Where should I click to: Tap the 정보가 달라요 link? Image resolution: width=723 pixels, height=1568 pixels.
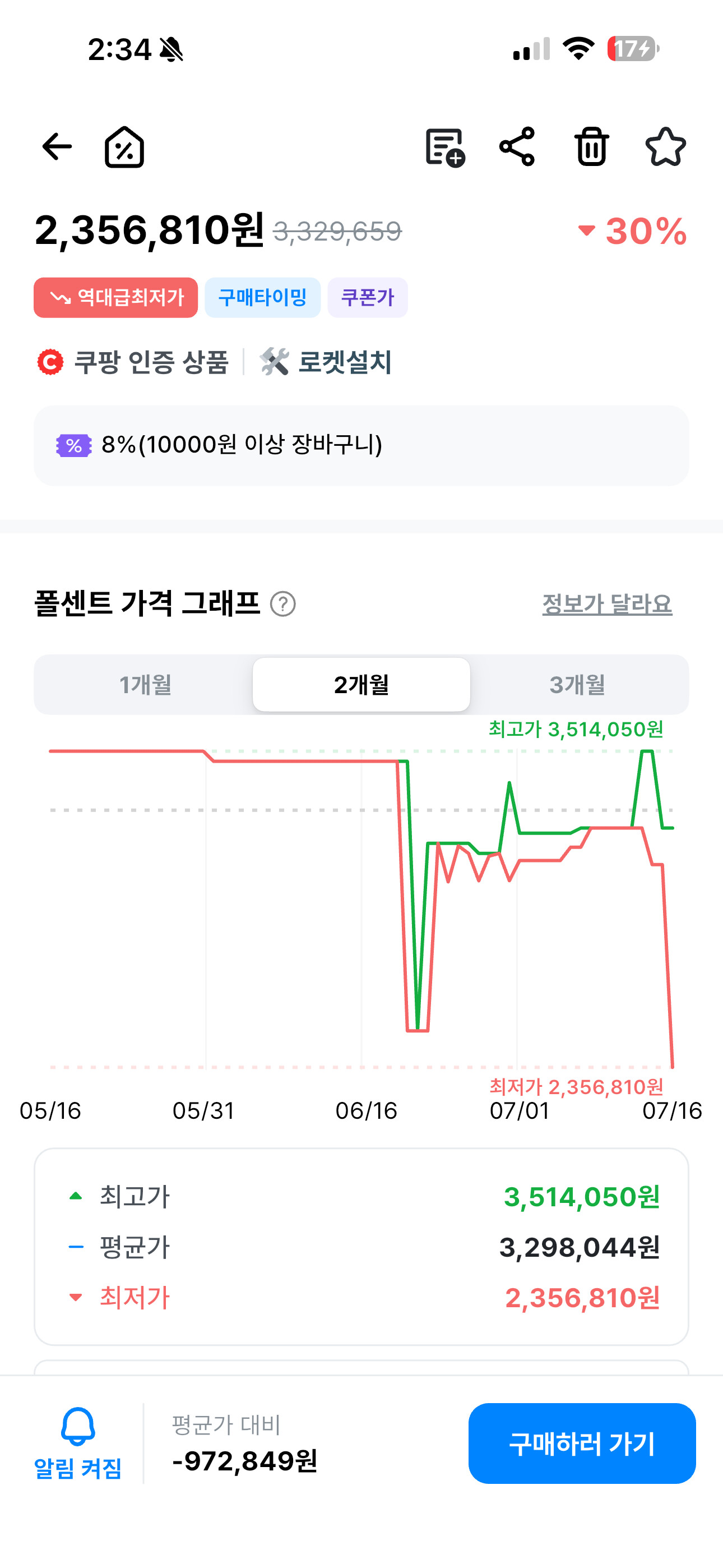tap(607, 604)
